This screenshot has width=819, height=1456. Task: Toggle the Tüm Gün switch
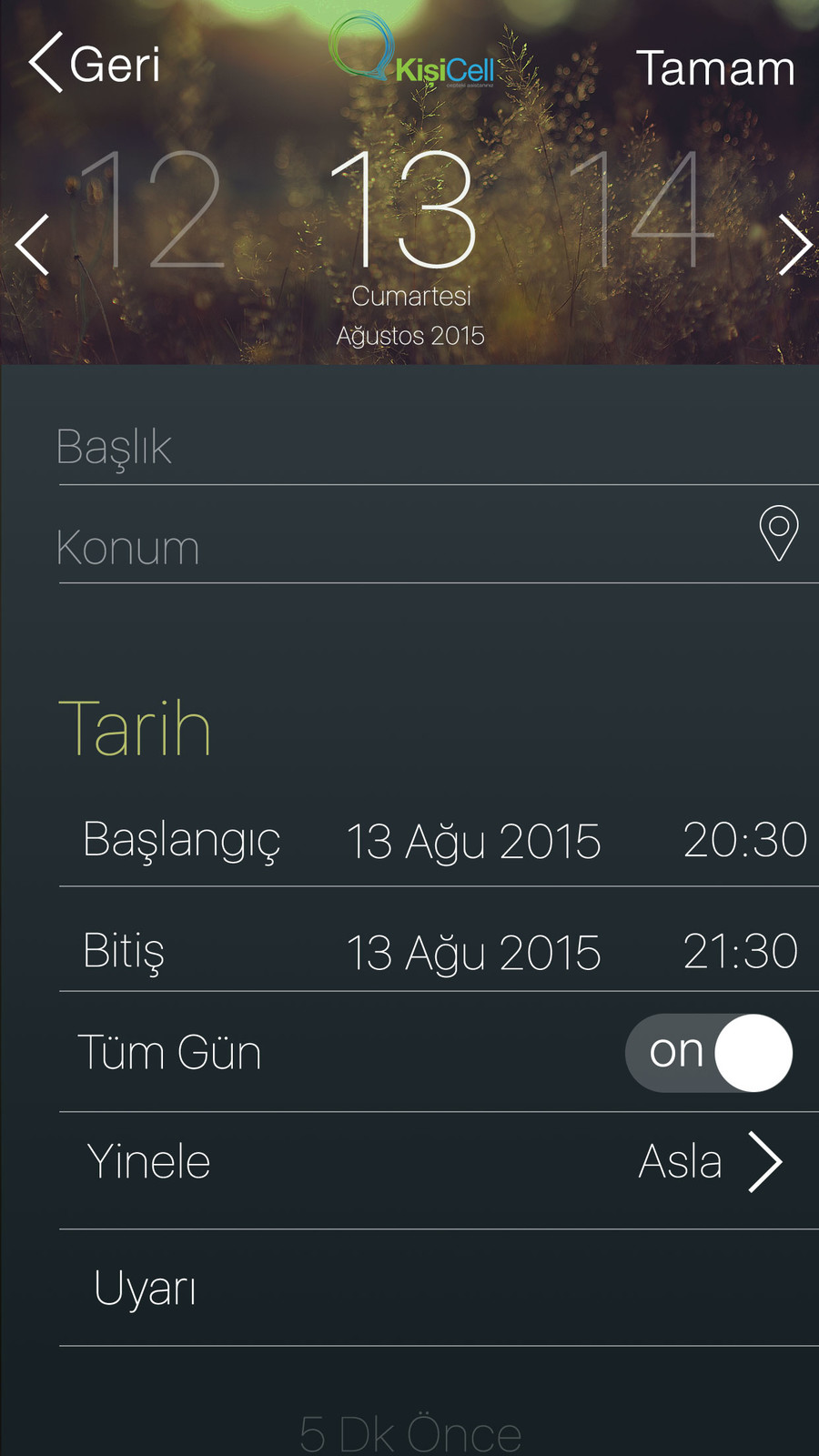click(709, 1053)
